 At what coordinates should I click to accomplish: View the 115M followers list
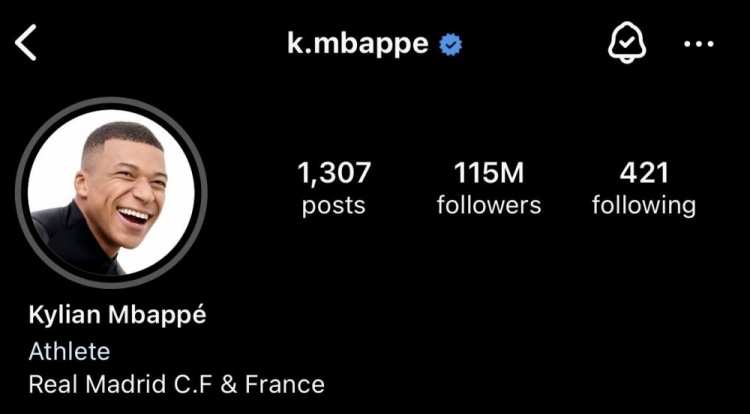tap(488, 188)
